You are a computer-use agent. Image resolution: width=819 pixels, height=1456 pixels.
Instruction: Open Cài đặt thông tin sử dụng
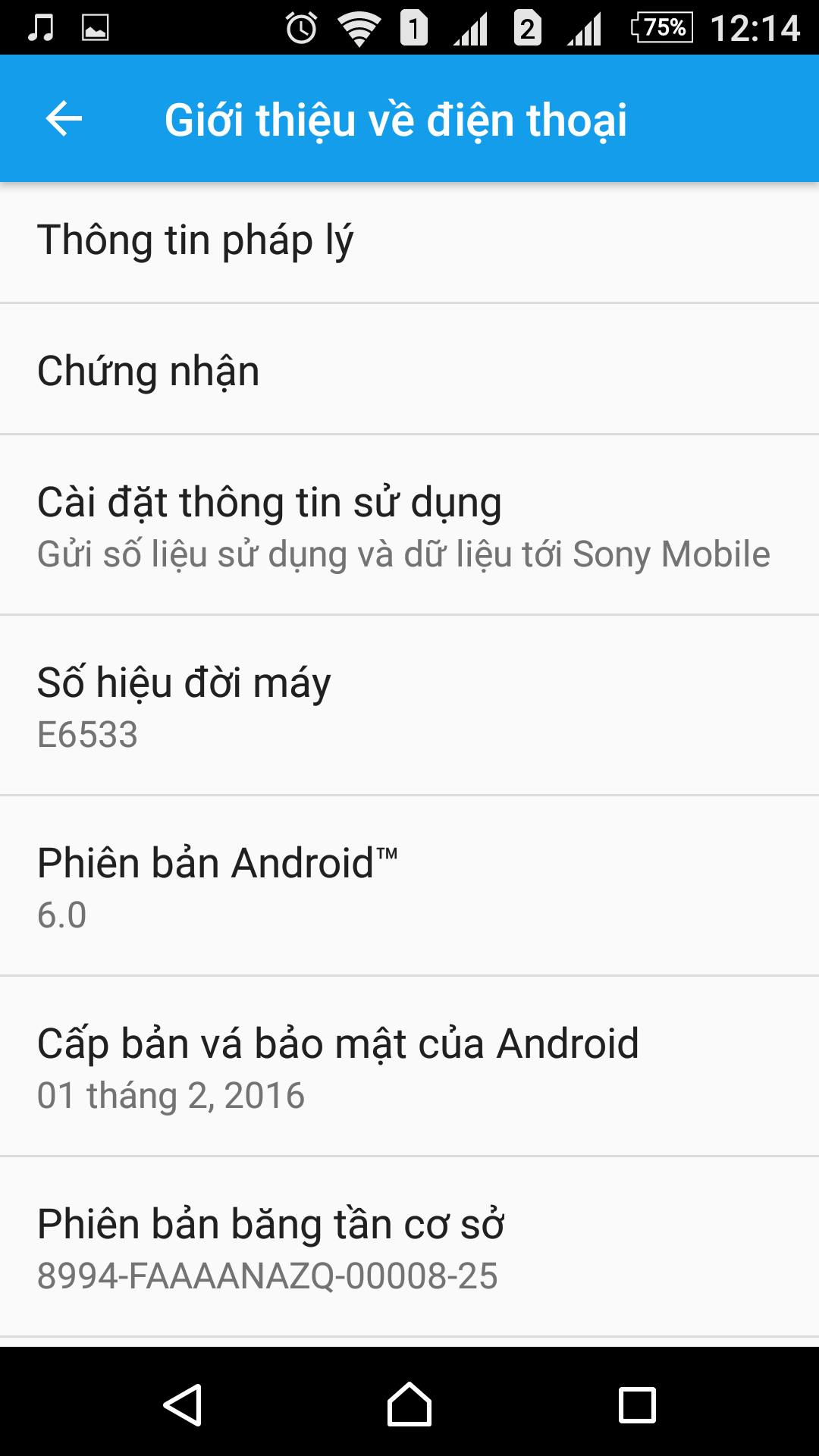409,525
